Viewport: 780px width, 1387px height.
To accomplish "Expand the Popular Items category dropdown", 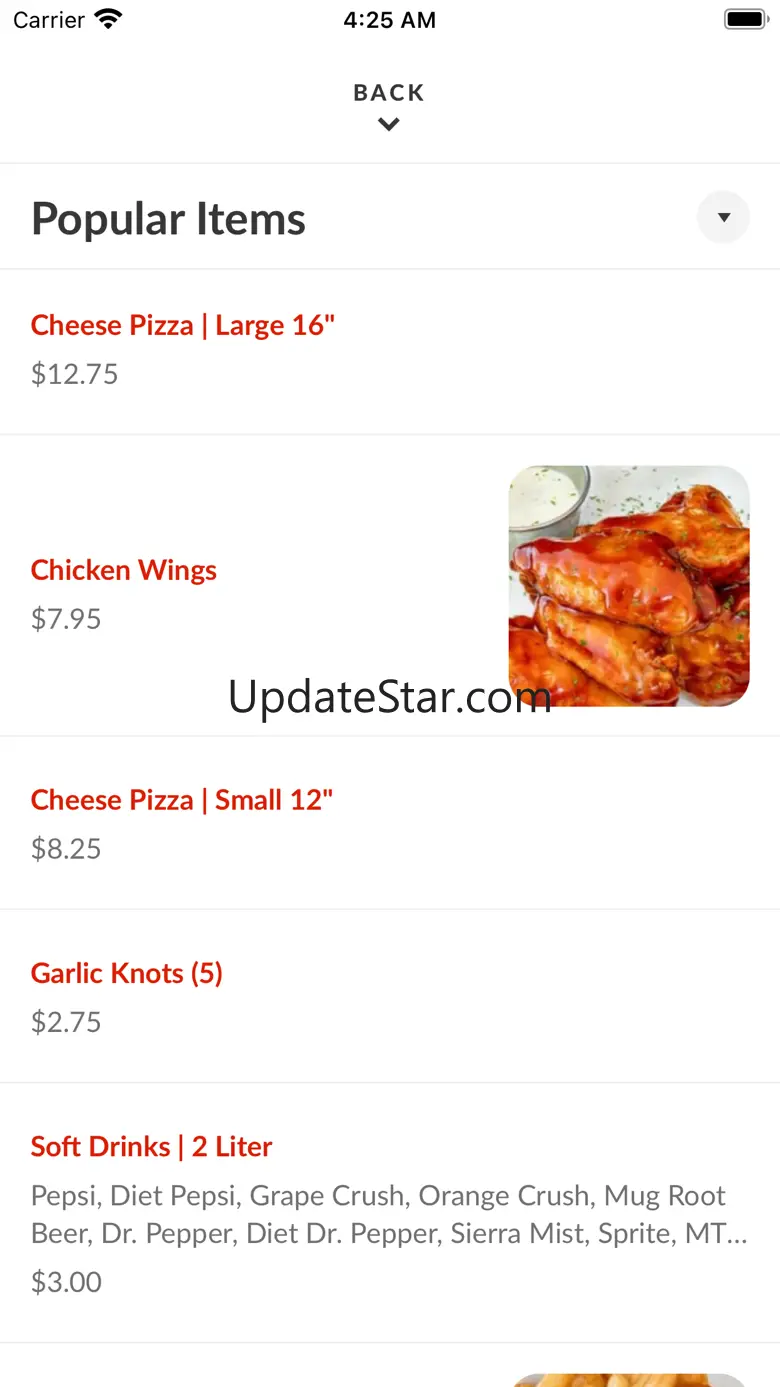I will (723, 217).
